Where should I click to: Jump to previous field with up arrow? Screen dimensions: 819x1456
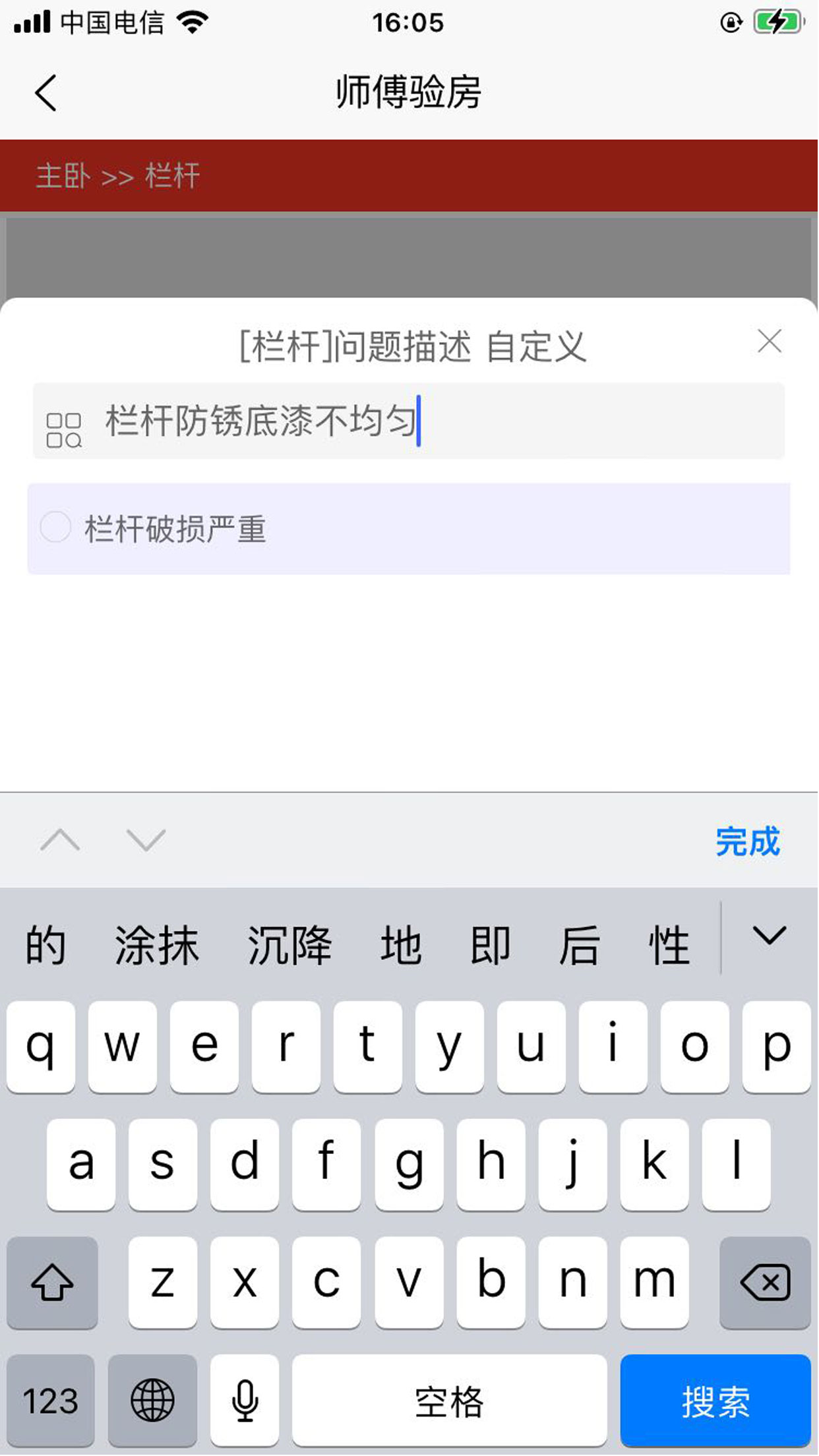pyautogui.click(x=60, y=840)
